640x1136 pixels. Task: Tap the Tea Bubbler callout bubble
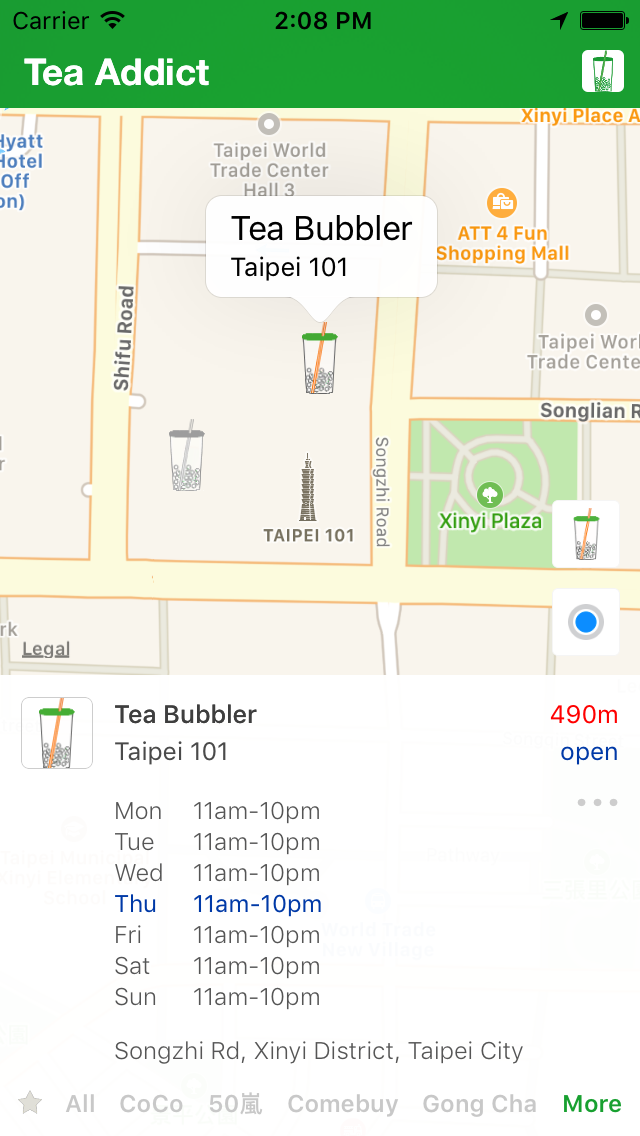321,246
